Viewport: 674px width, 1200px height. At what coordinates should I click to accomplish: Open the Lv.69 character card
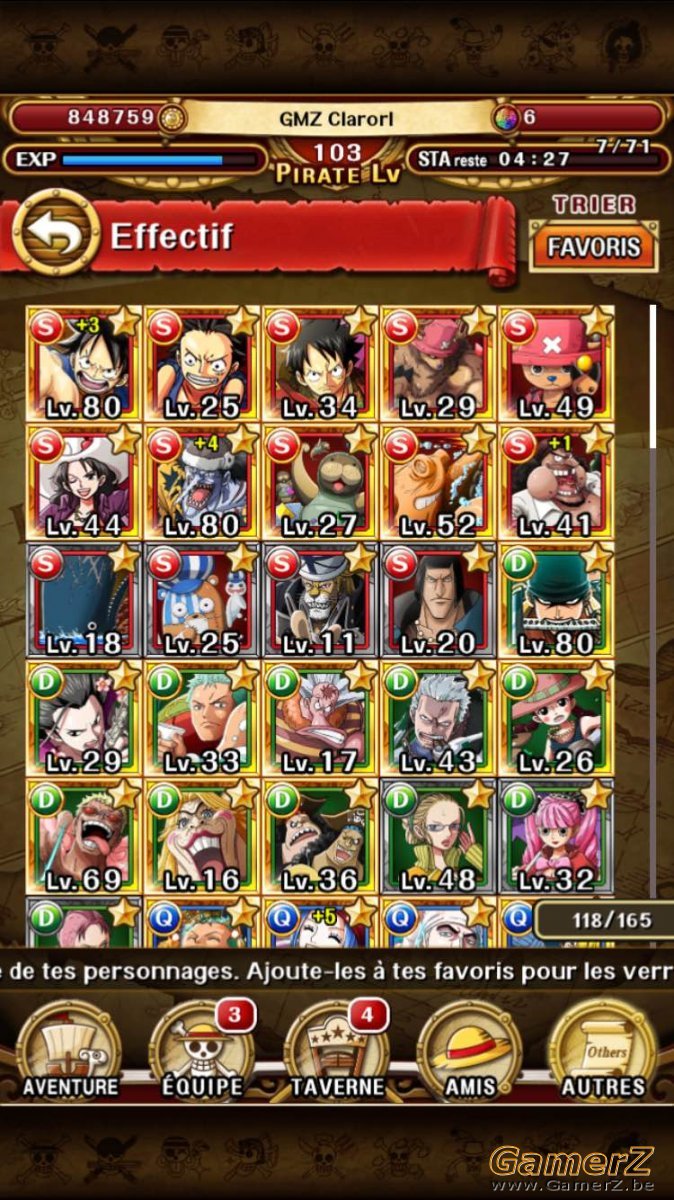pos(84,836)
